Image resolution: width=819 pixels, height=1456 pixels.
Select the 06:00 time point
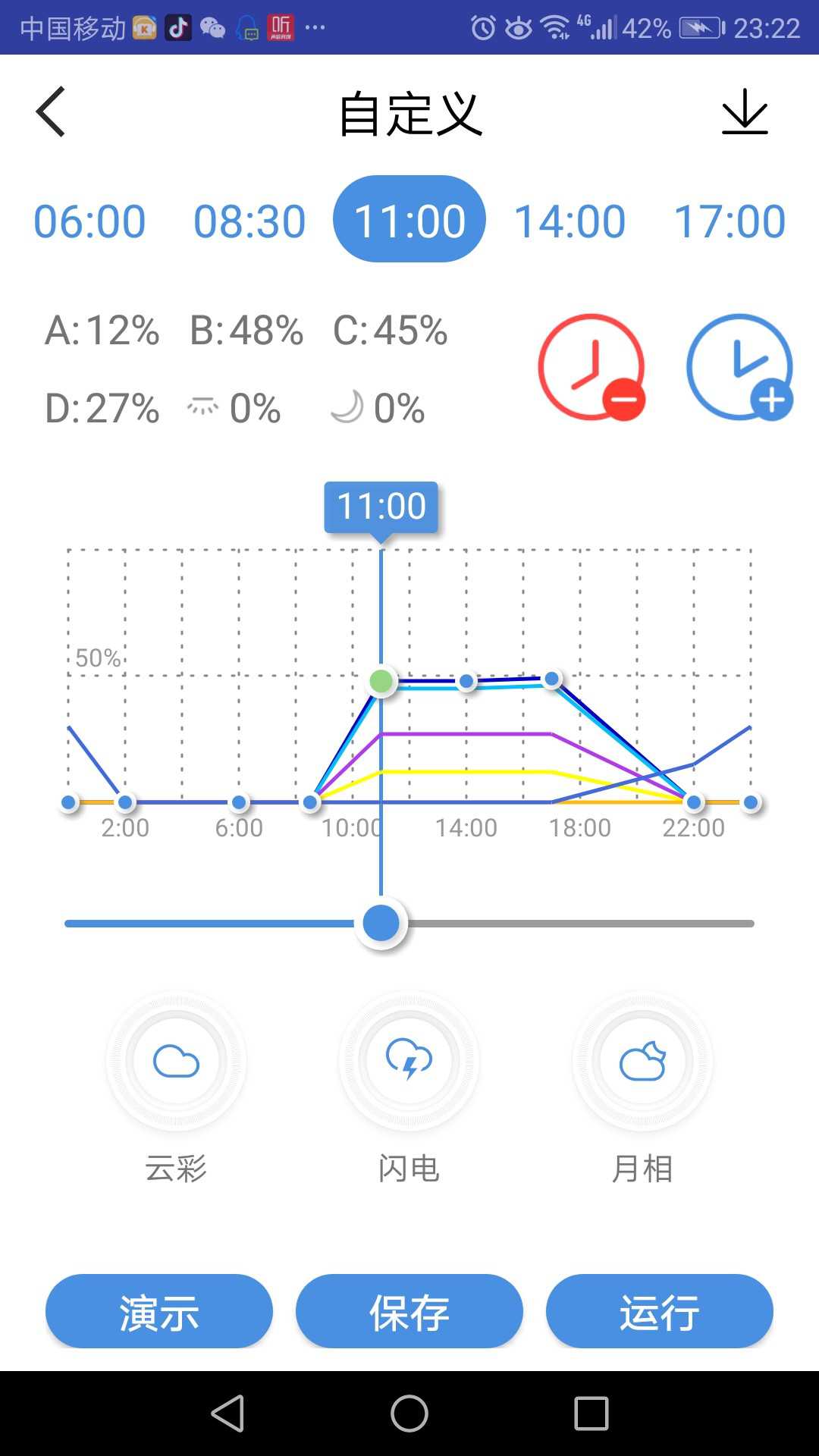click(89, 221)
